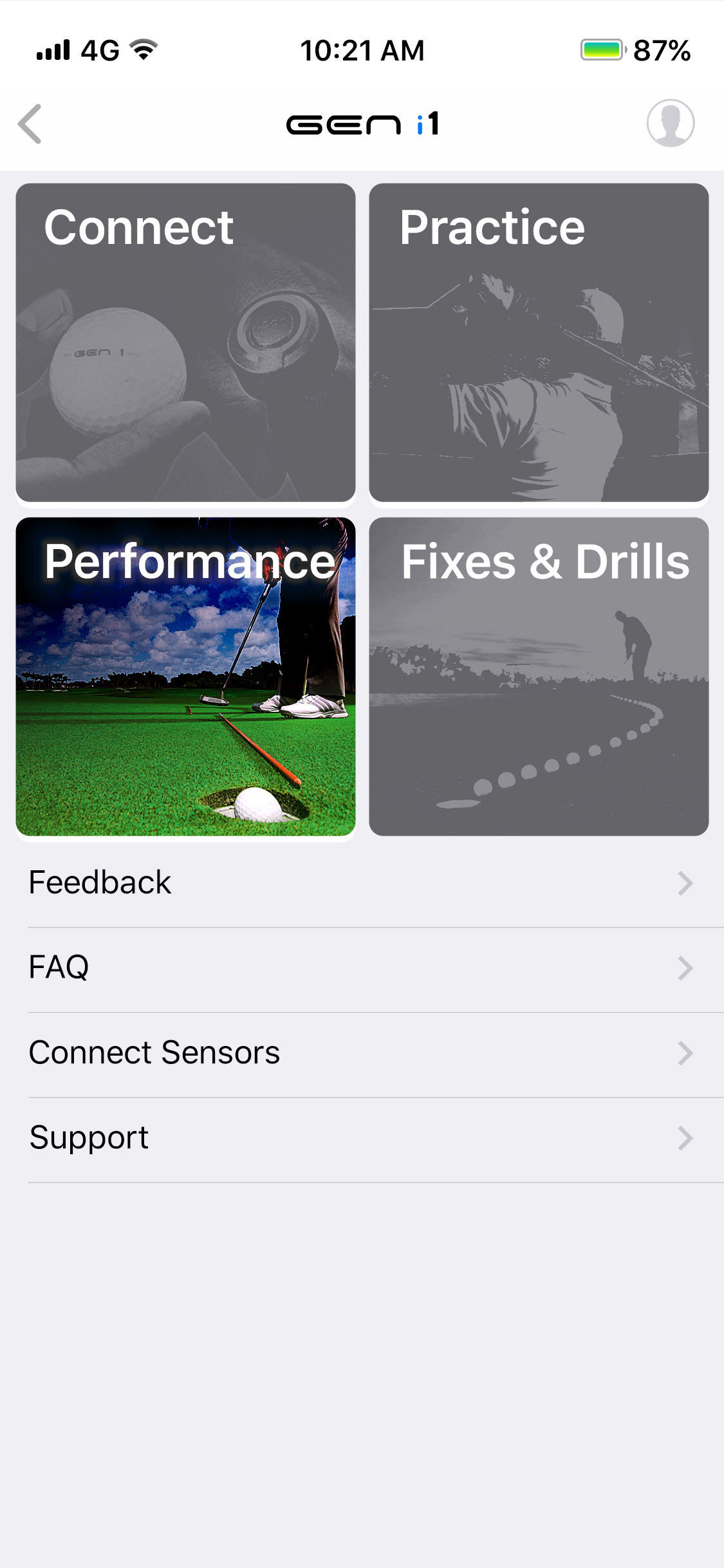Tap the Fixes & Drills tile
Image resolution: width=724 pixels, height=1568 pixels.
[539, 677]
